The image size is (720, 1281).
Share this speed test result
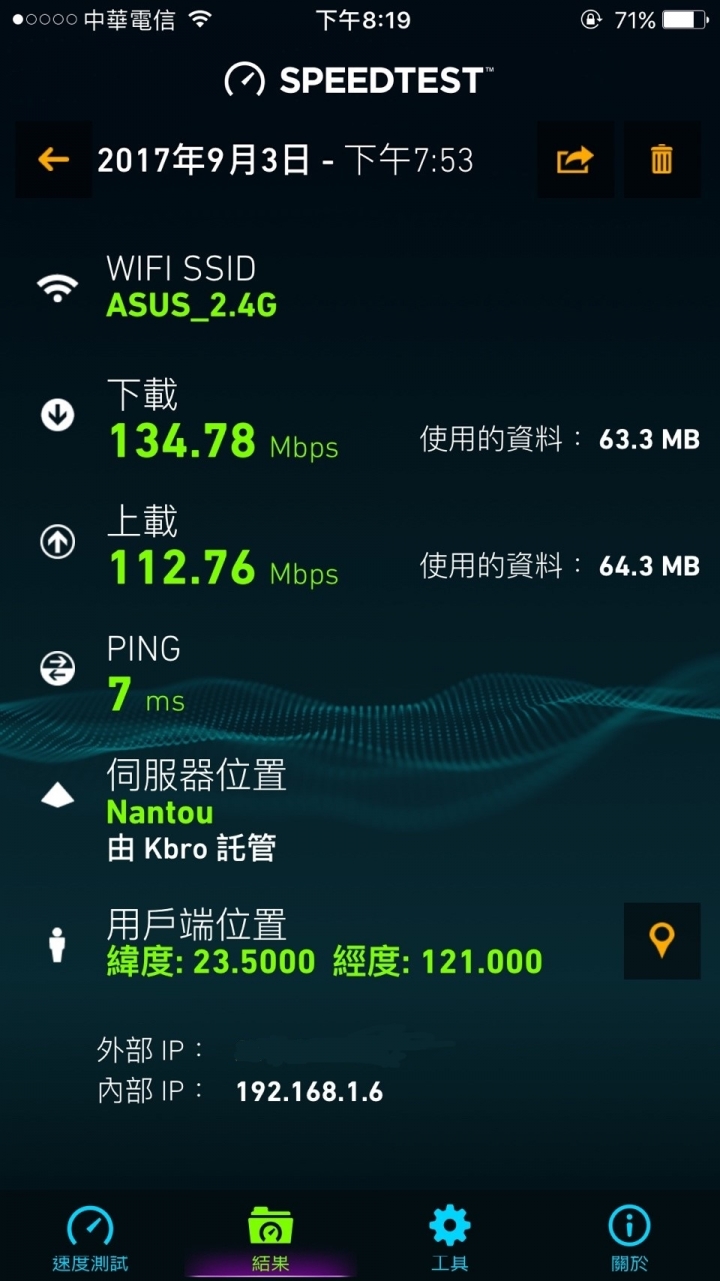click(x=575, y=159)
